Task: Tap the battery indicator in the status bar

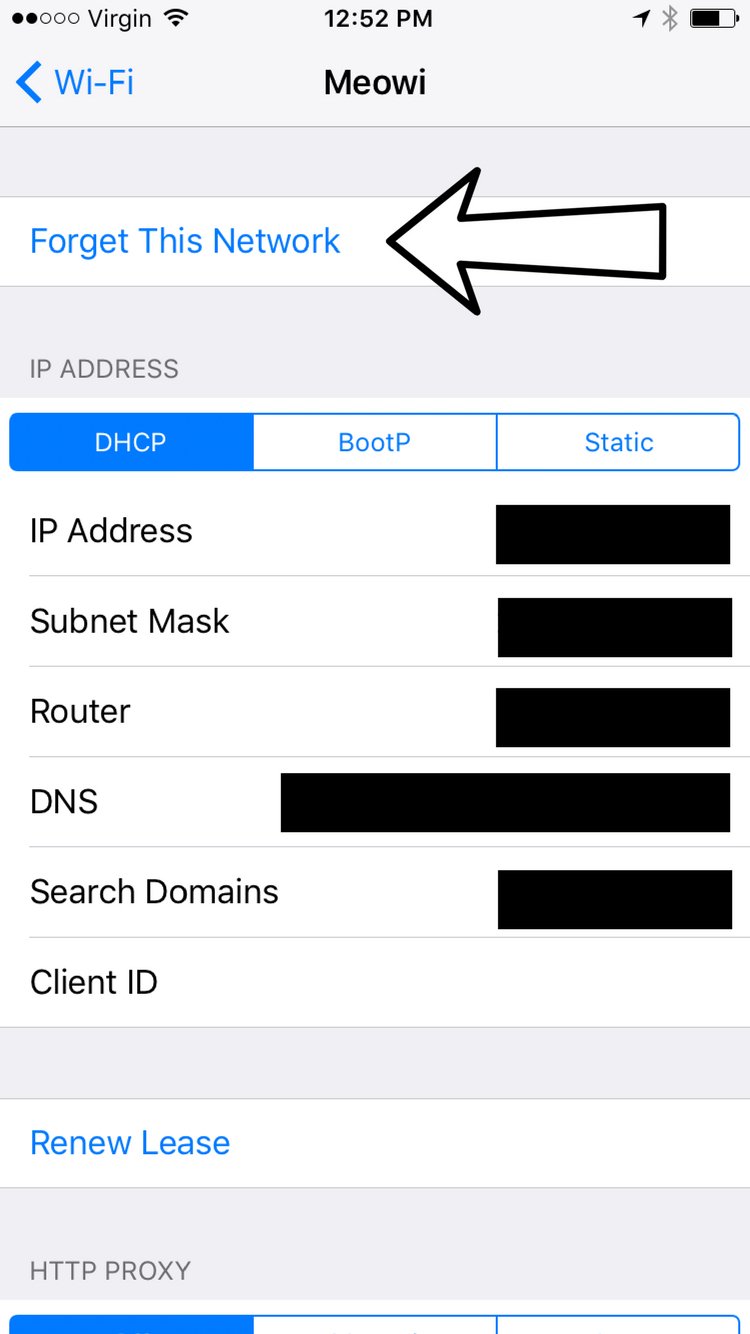Action: click(712, 17)
